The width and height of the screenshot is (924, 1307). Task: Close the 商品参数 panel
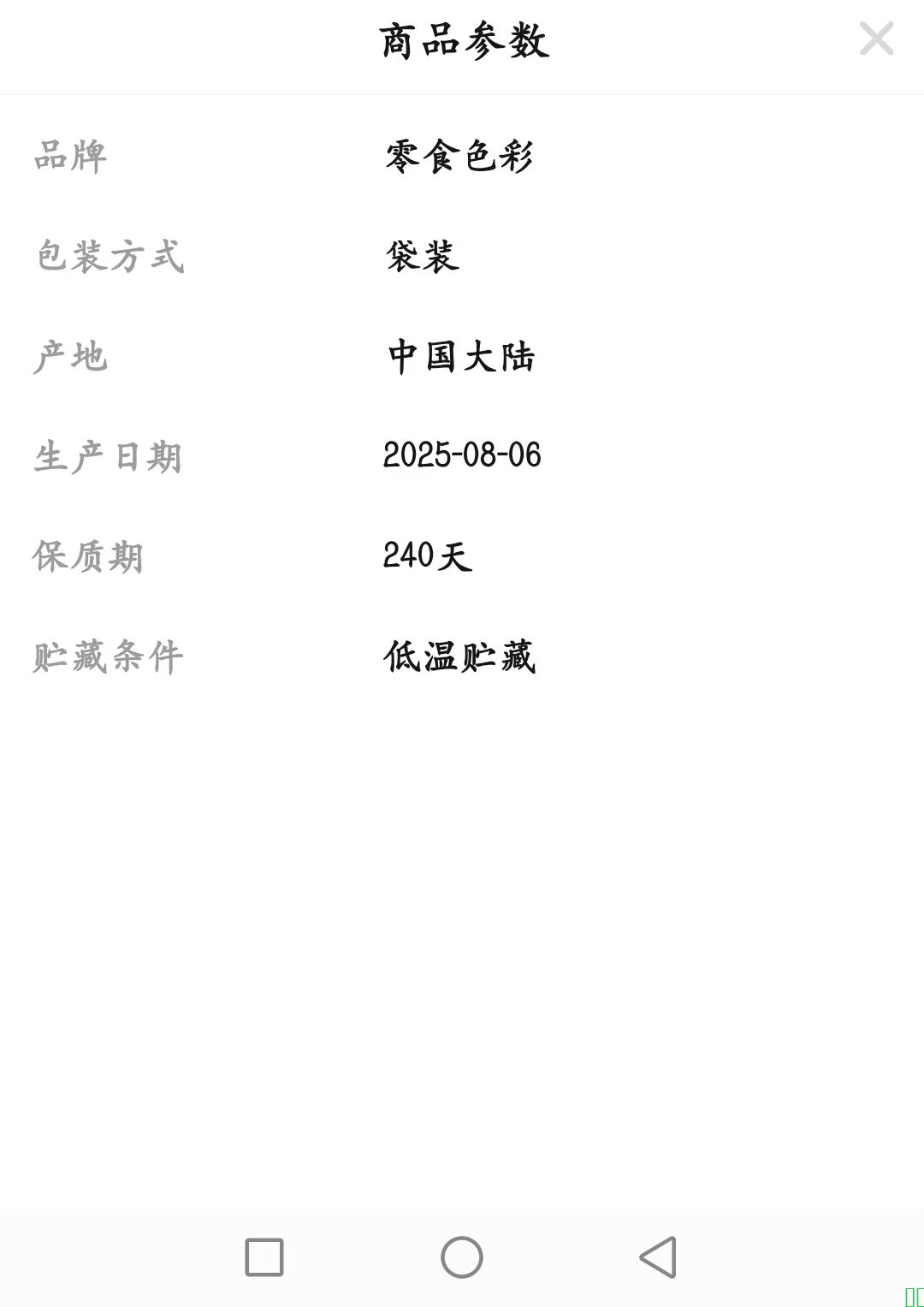tap(876, 39)
